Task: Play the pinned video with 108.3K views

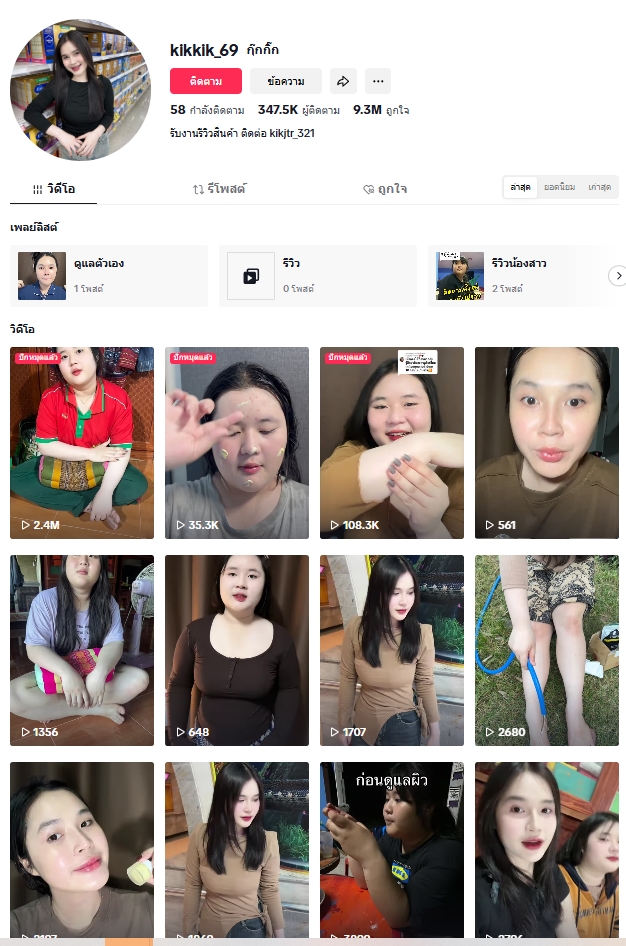Action: click(392, 442)
